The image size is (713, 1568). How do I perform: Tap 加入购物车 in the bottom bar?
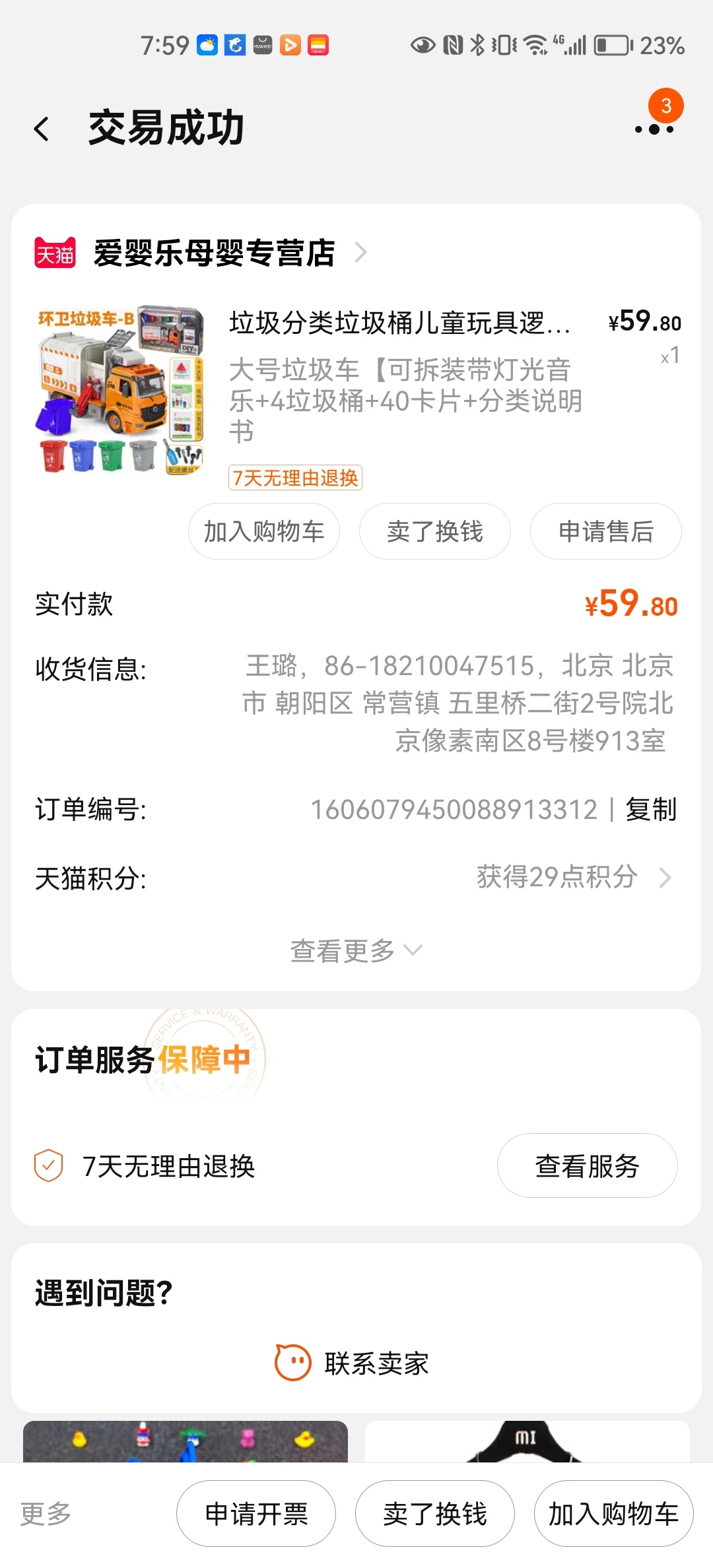[613, 1514]
